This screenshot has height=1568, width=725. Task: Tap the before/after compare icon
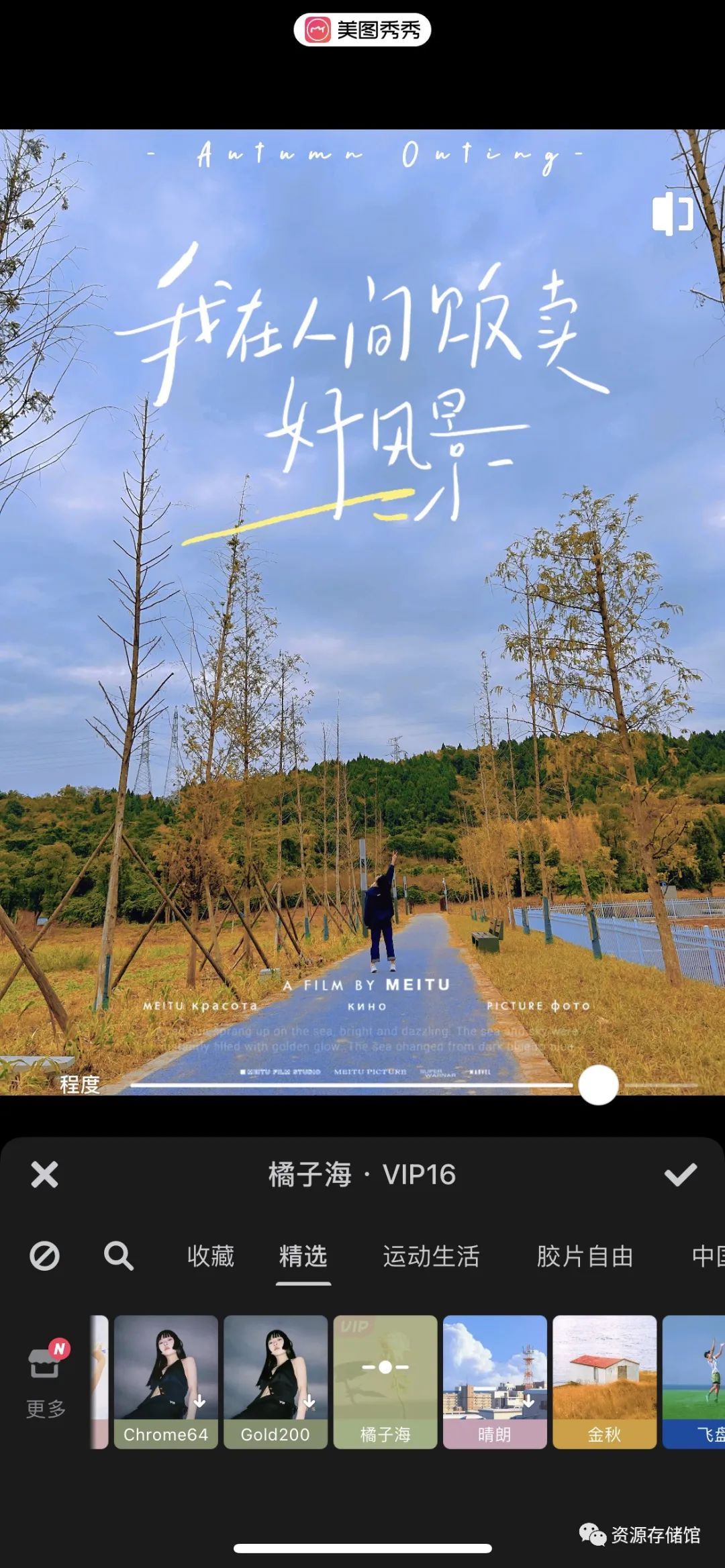(672, 213)
